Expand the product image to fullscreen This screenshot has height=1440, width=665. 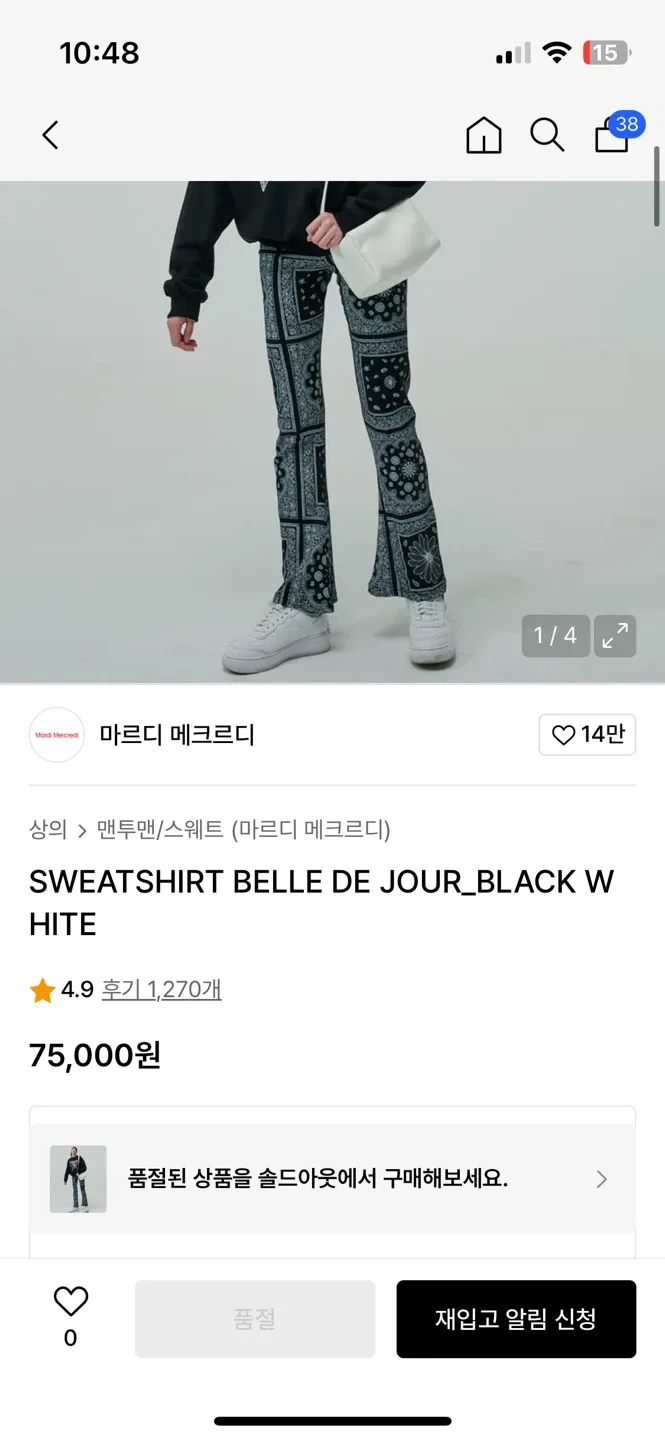(x=615, y=635)
